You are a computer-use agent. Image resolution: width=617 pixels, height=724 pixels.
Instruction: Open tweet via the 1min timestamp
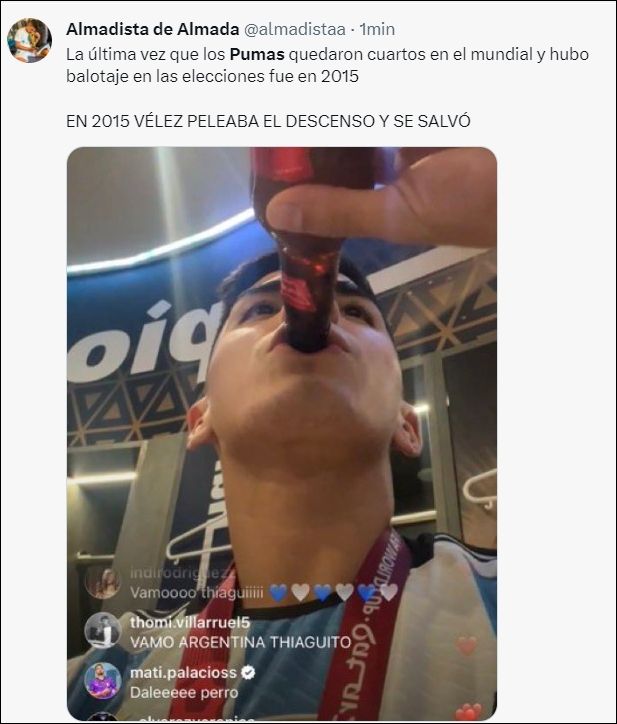376,27
